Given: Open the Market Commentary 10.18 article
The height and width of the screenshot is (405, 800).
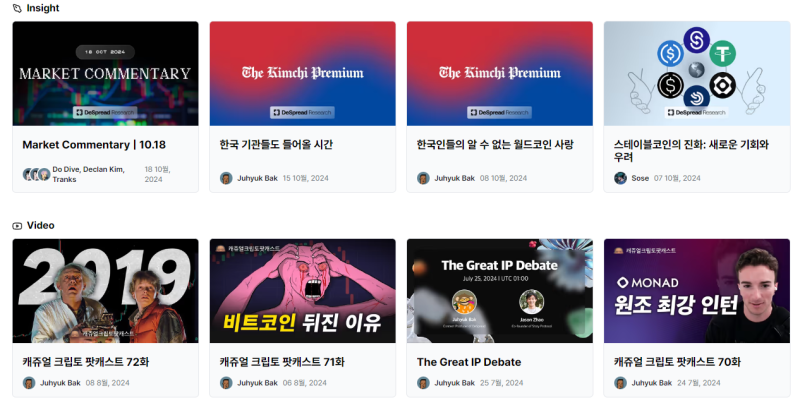Looking at the screenshot, I should [x=94, y=144].
